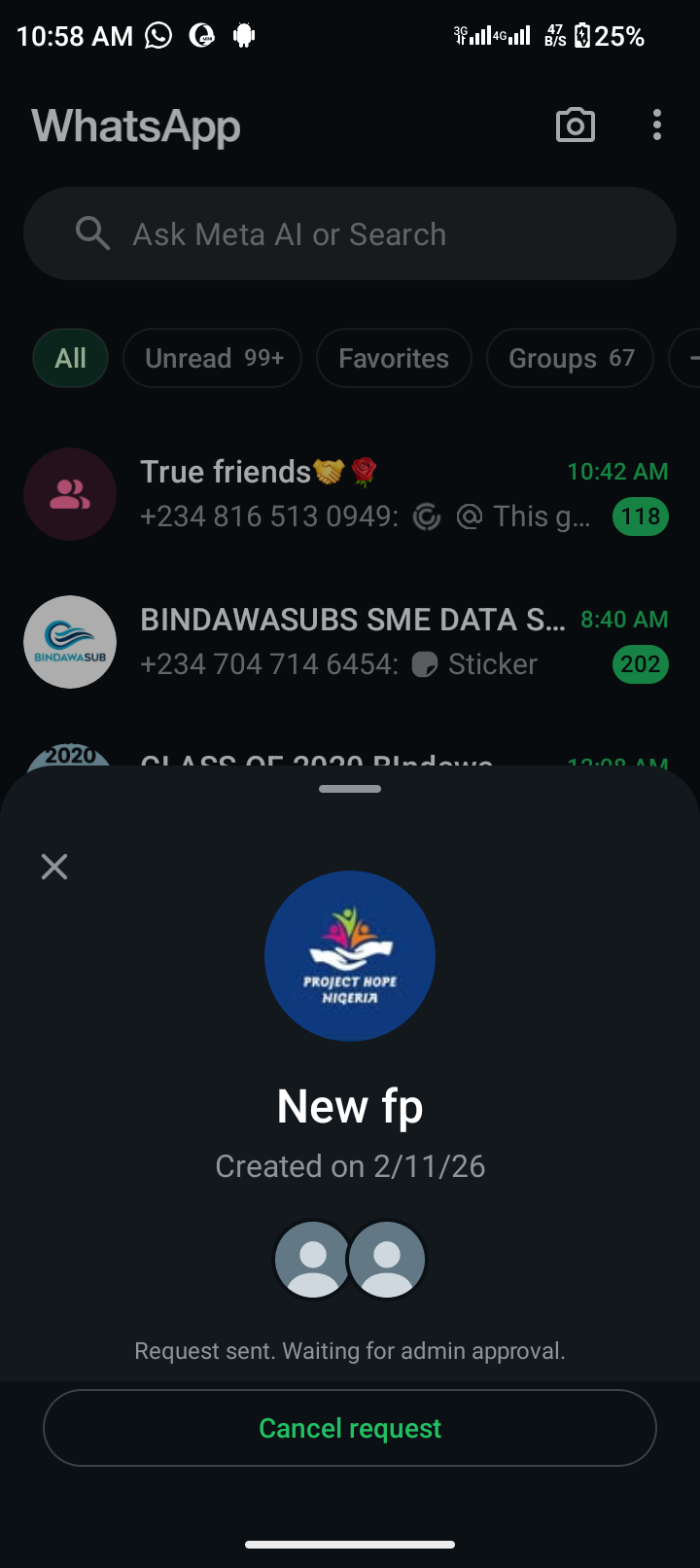View the New fp group picture
The image size is (700, 1568).
point(350,955)
